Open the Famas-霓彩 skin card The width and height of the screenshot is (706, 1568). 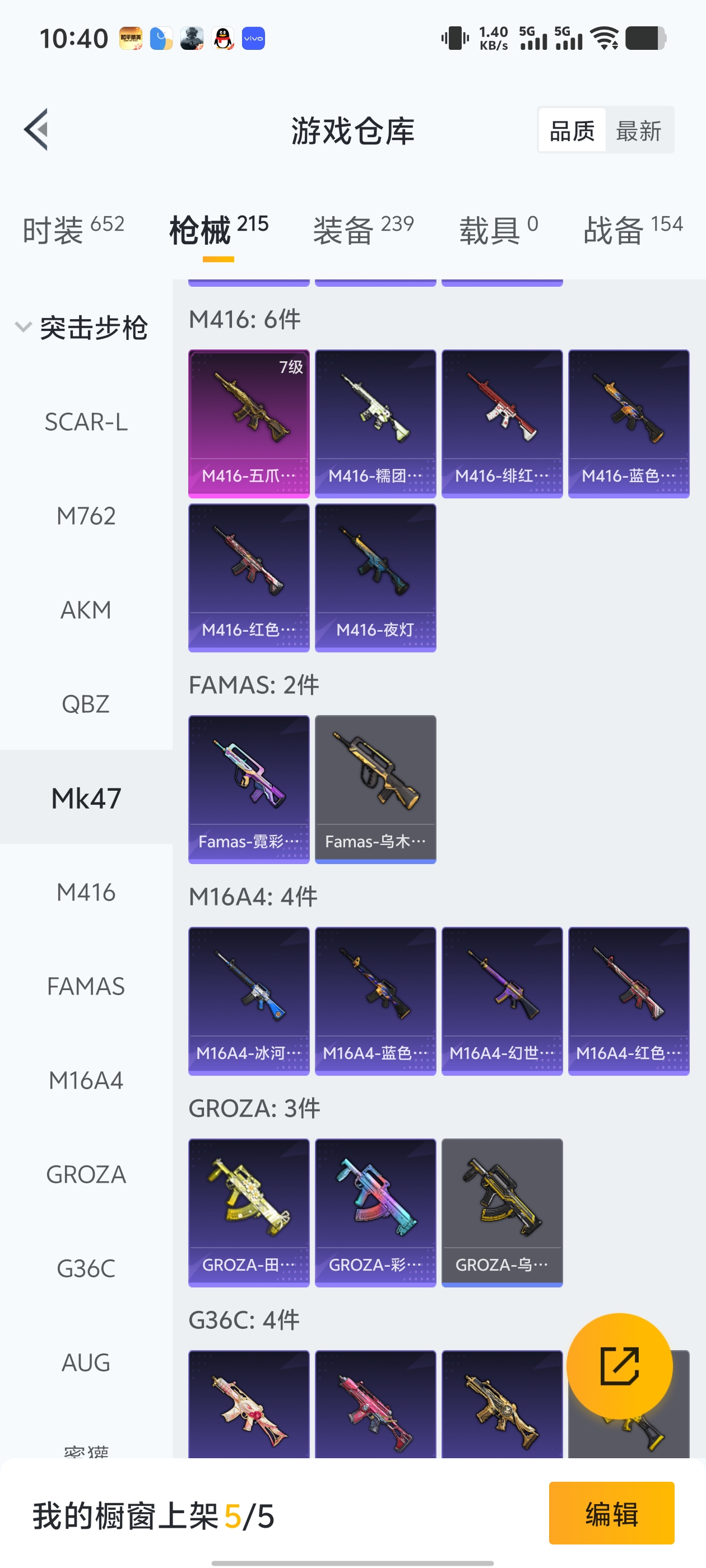click(249, 788)
